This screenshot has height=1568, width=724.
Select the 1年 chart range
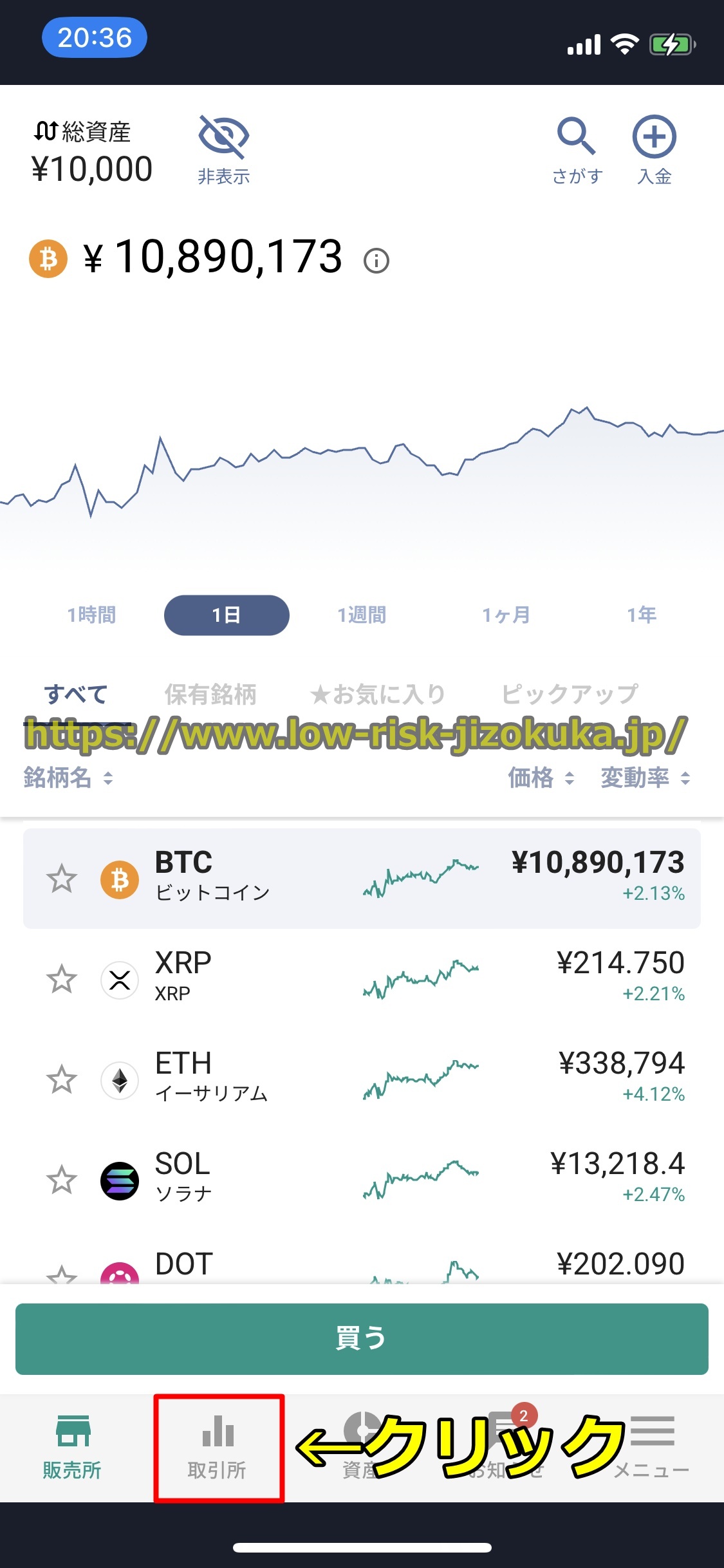[642, 615]
